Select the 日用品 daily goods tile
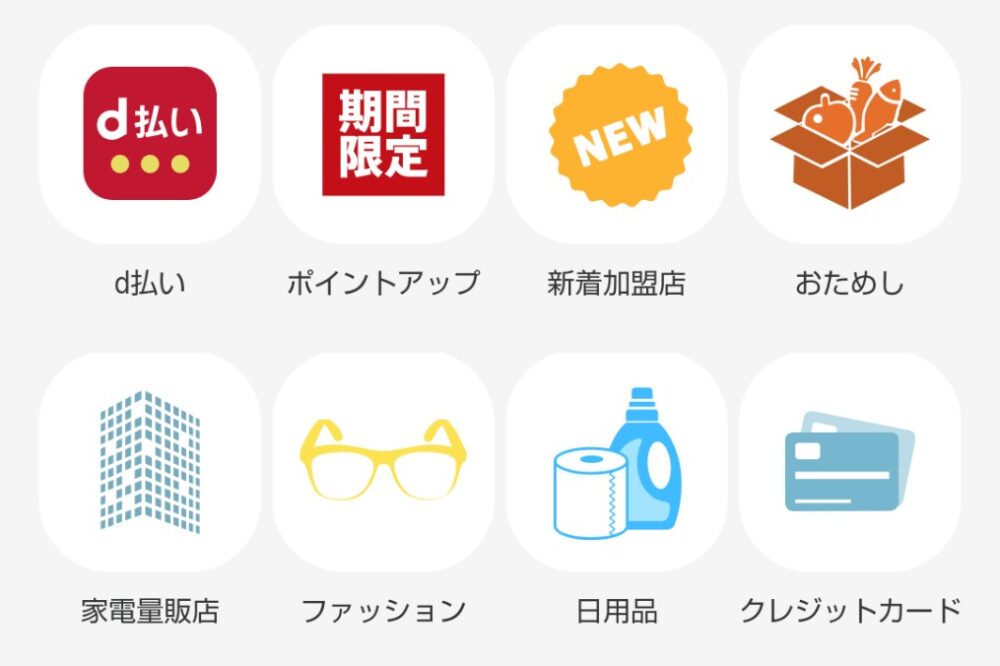The height and width of the screenshot is (666, 1000). pyautogui.click(x=616, y=462)
